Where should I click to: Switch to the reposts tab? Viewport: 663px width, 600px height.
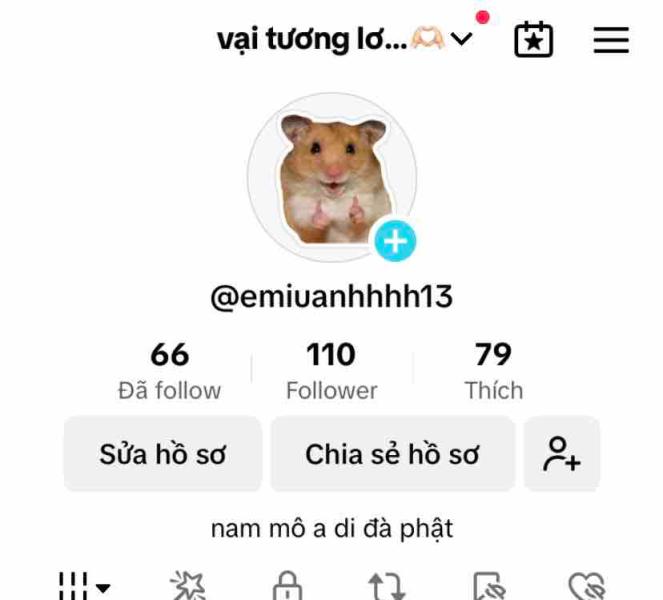click(387, 586)
